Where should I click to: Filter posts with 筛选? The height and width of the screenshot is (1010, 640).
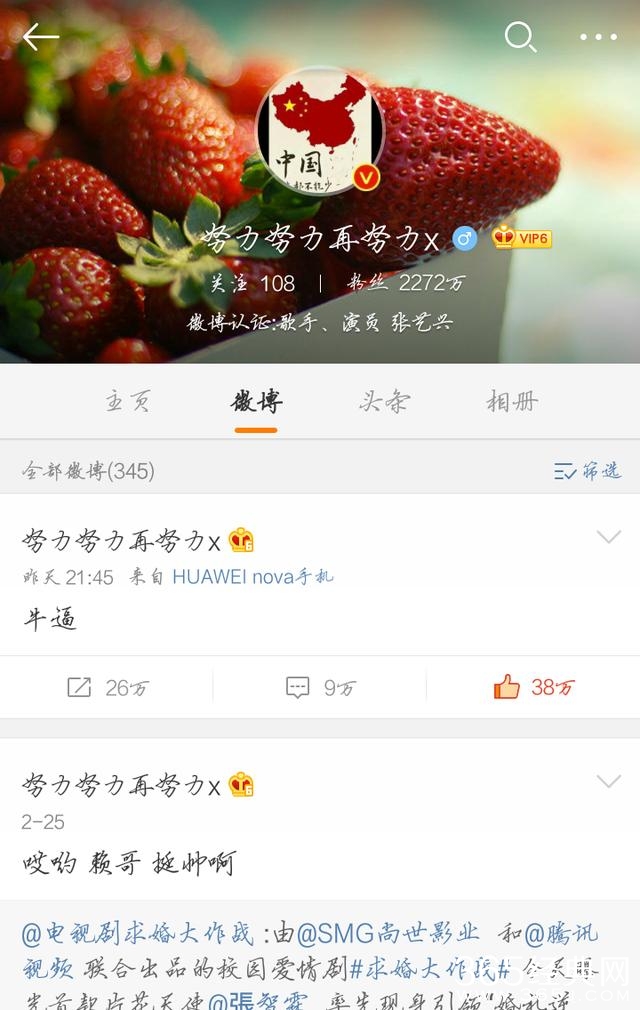click(x=587, y=470)
